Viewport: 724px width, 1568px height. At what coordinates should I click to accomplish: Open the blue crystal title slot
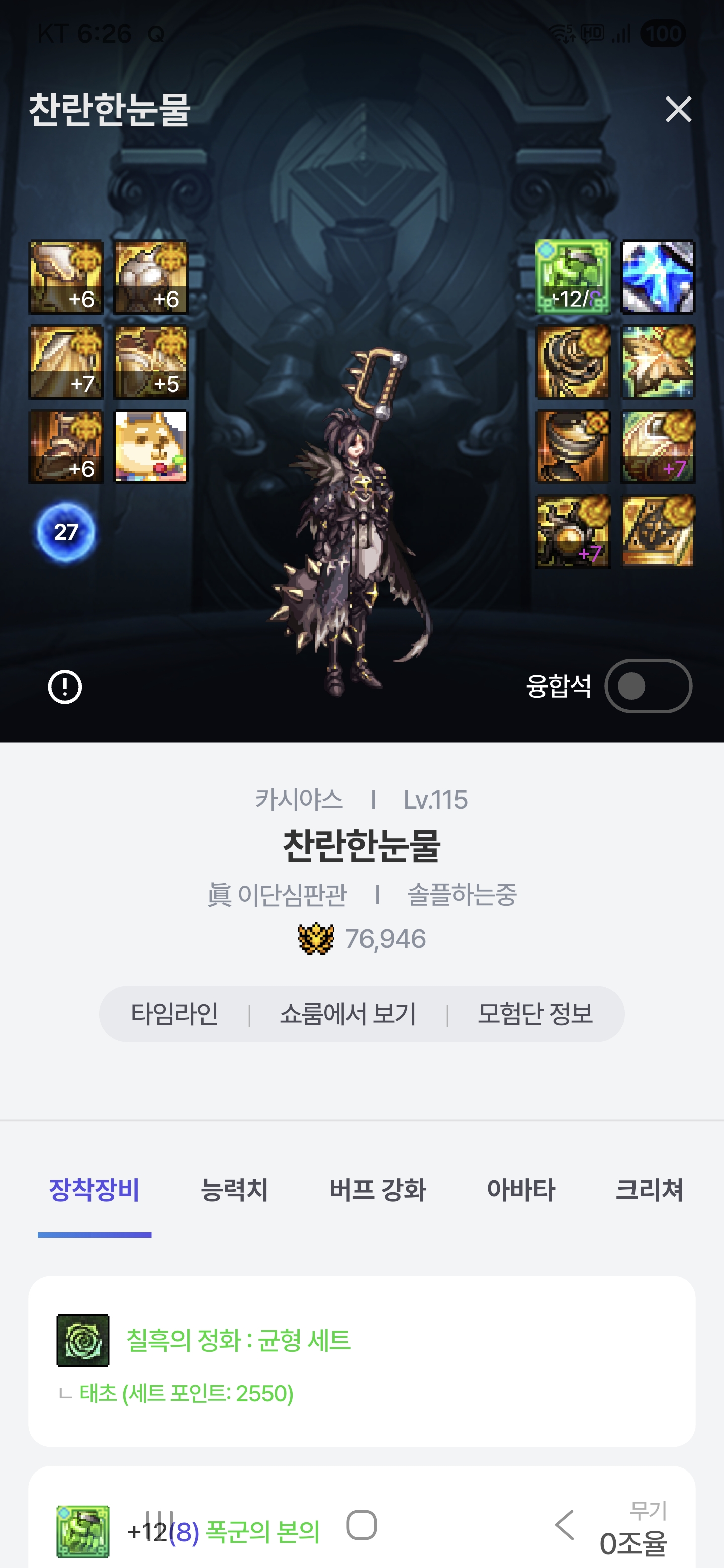657,277
